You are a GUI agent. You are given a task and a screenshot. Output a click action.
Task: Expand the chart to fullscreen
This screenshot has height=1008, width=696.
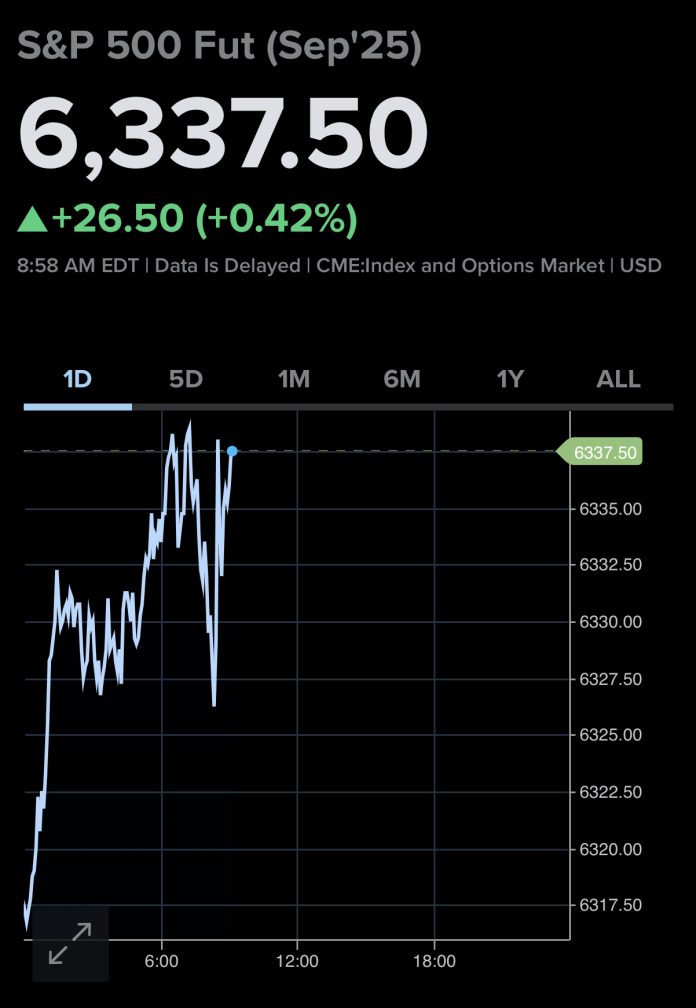[70, 943]
